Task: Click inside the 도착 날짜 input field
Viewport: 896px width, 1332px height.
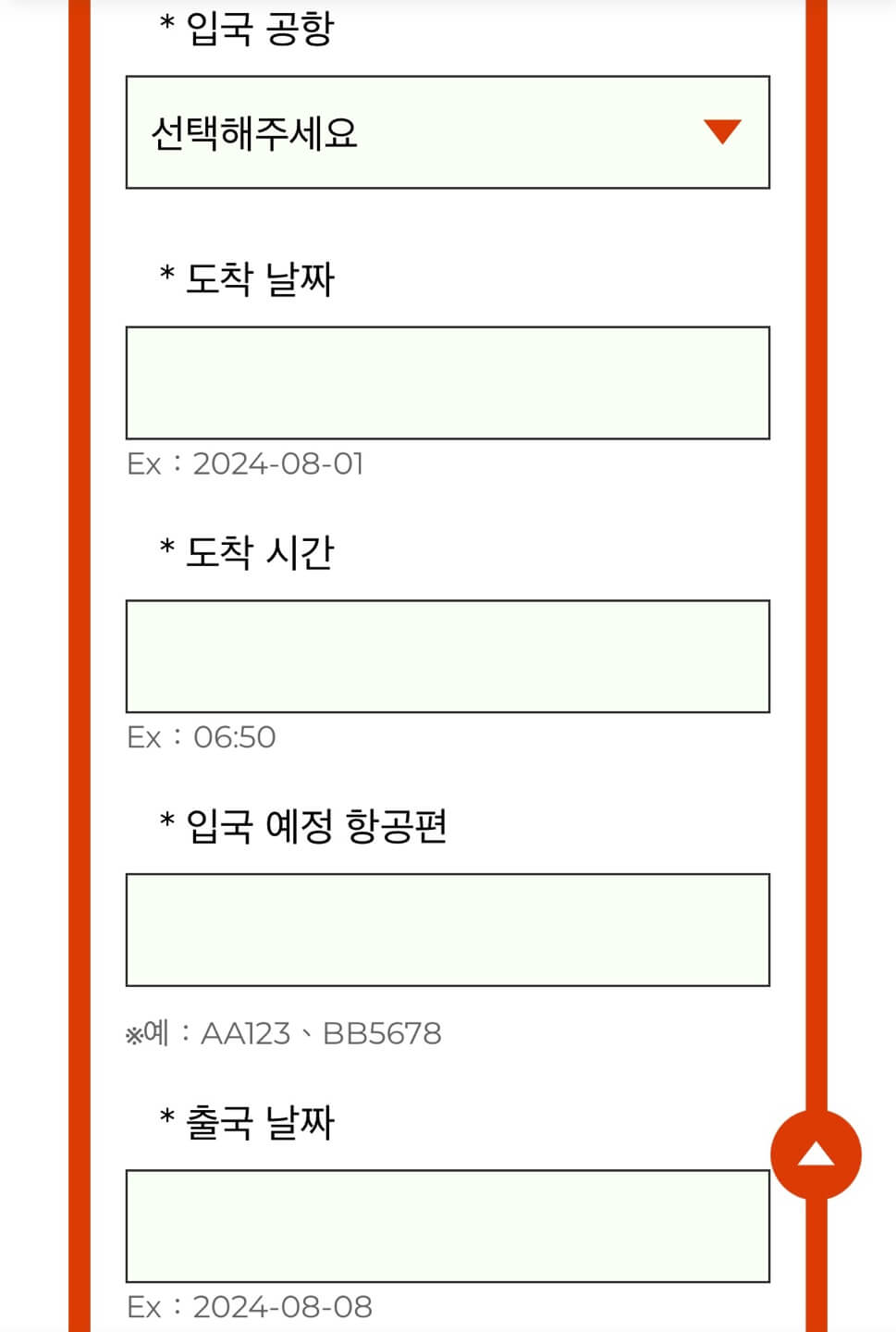Action: [x=448, y=382]
